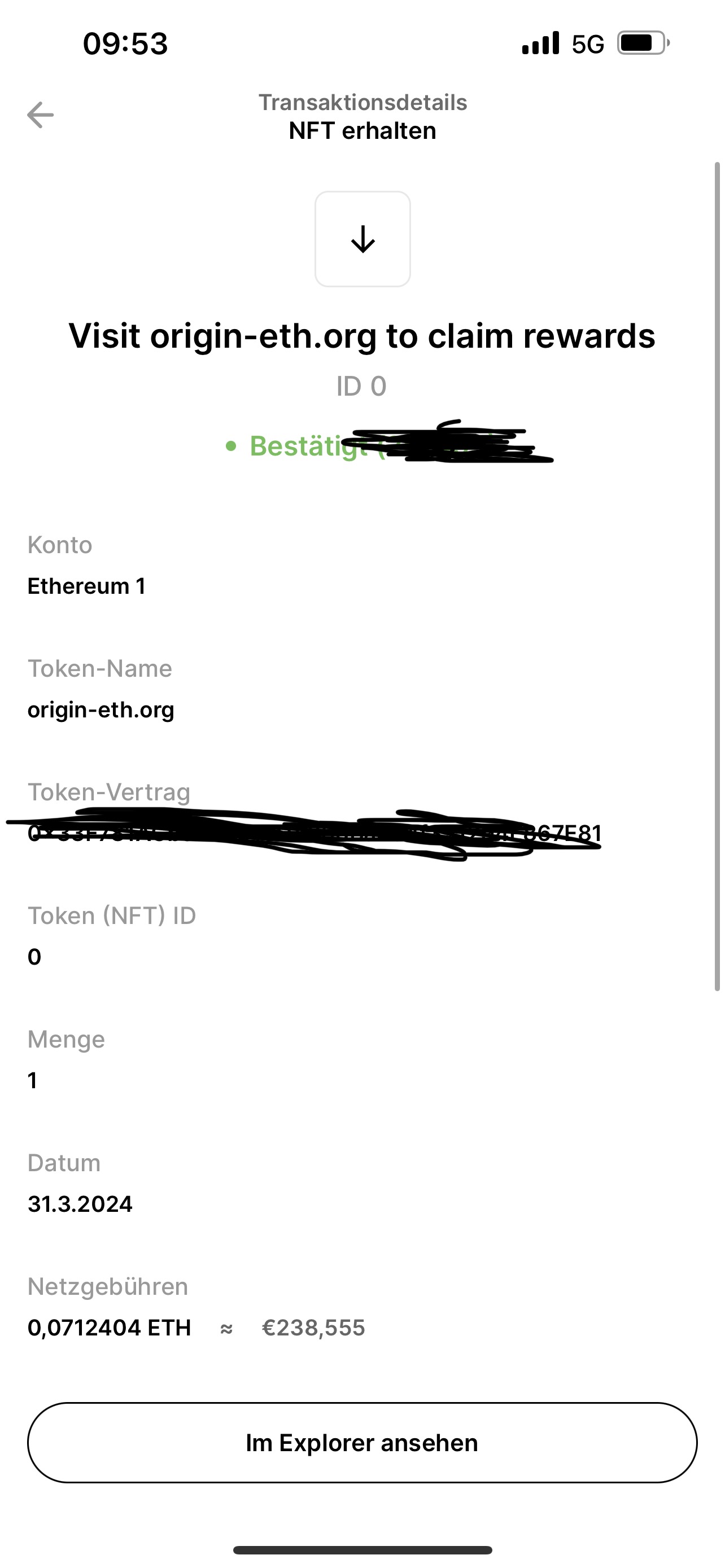Tap the Im Explorer ansehen button

(x=362, y=1443)
